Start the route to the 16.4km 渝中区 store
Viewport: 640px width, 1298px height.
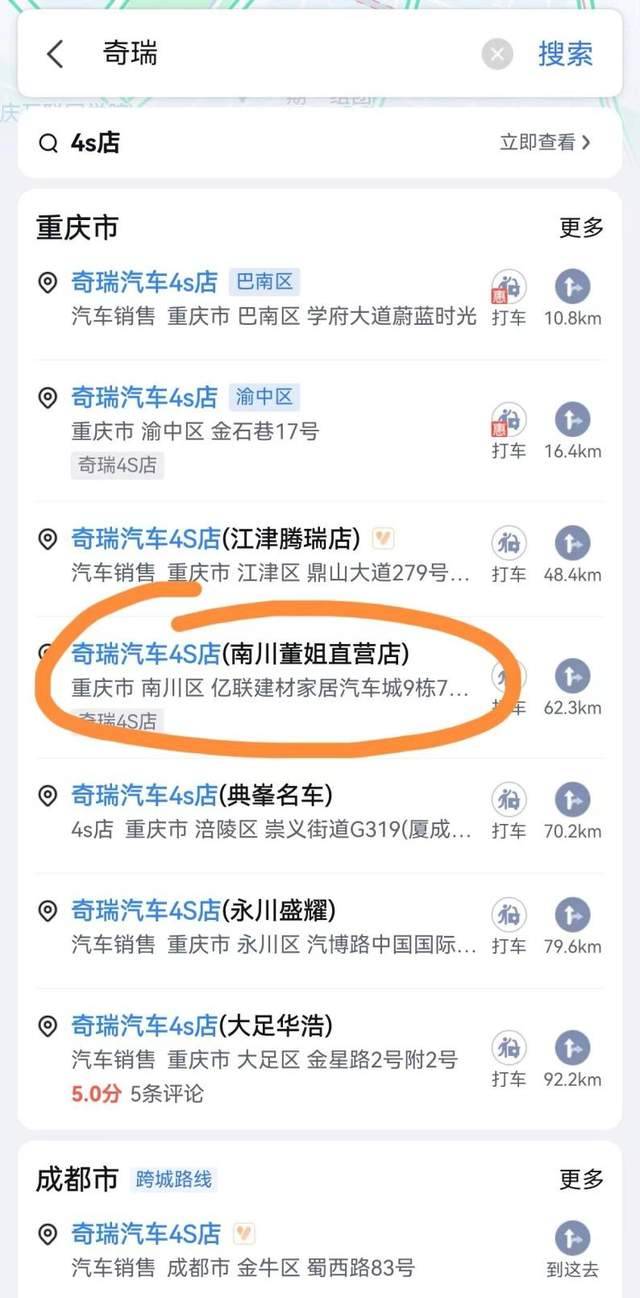coord(573,430)
